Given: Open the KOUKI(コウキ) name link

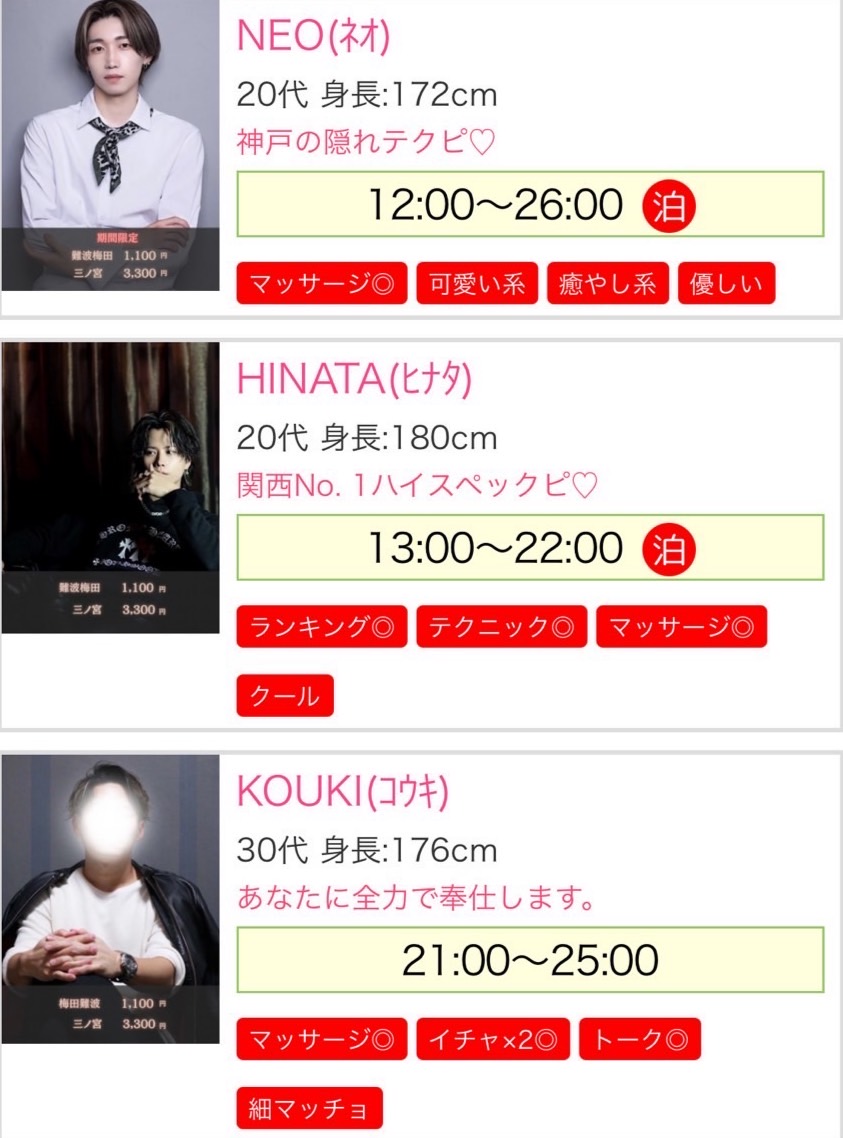Looking at the screenshot, I should coord(342,792).
